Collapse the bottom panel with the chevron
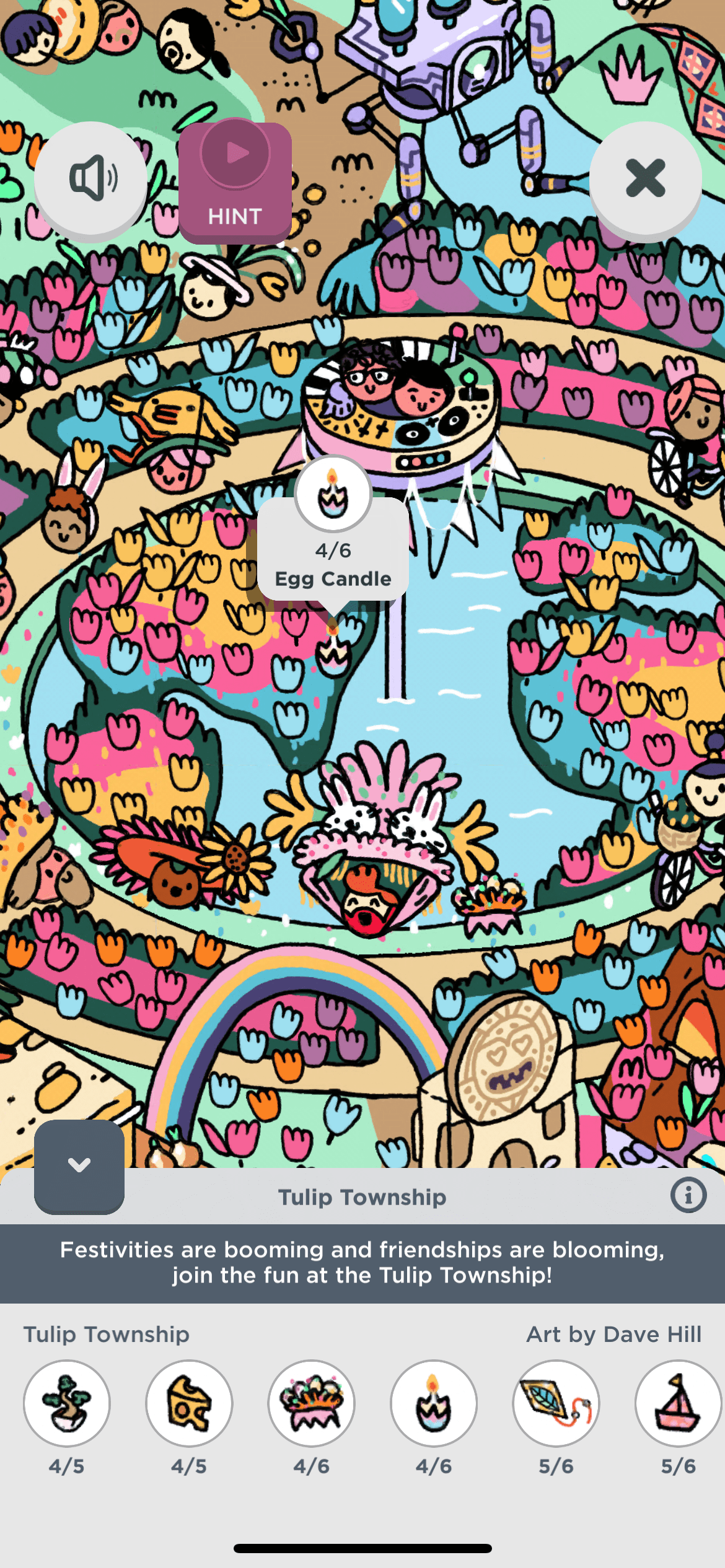Viewport: 725px width, 1568px height. point(79,1165)
